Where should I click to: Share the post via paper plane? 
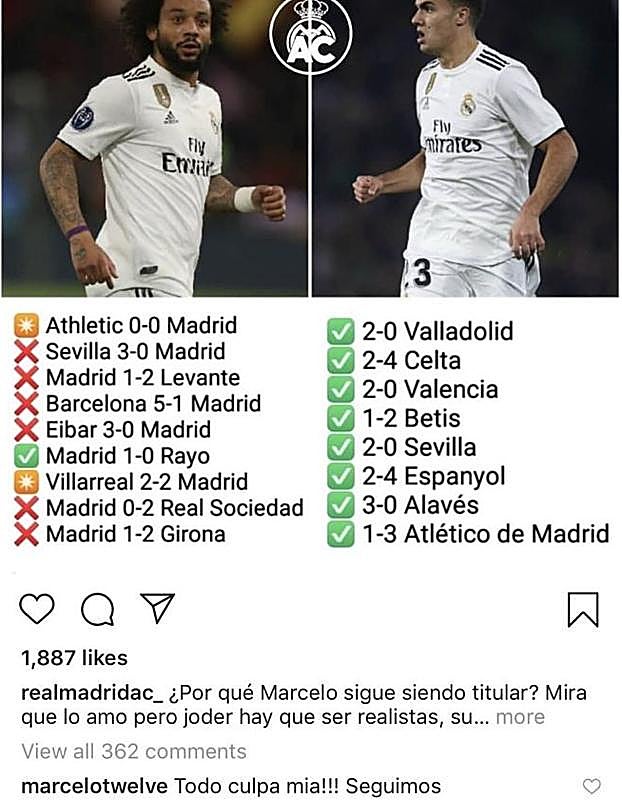[157, 608]
